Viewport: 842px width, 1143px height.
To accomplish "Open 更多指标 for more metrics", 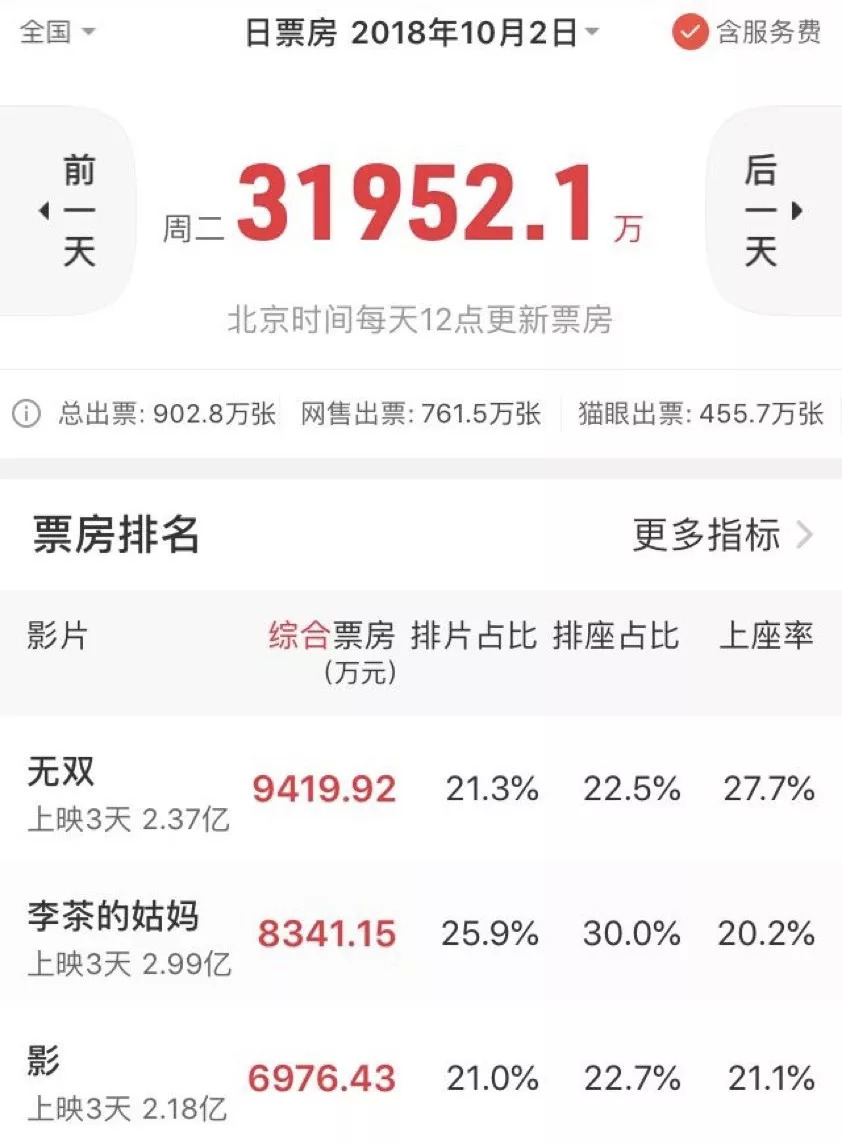I will [722, 535].
